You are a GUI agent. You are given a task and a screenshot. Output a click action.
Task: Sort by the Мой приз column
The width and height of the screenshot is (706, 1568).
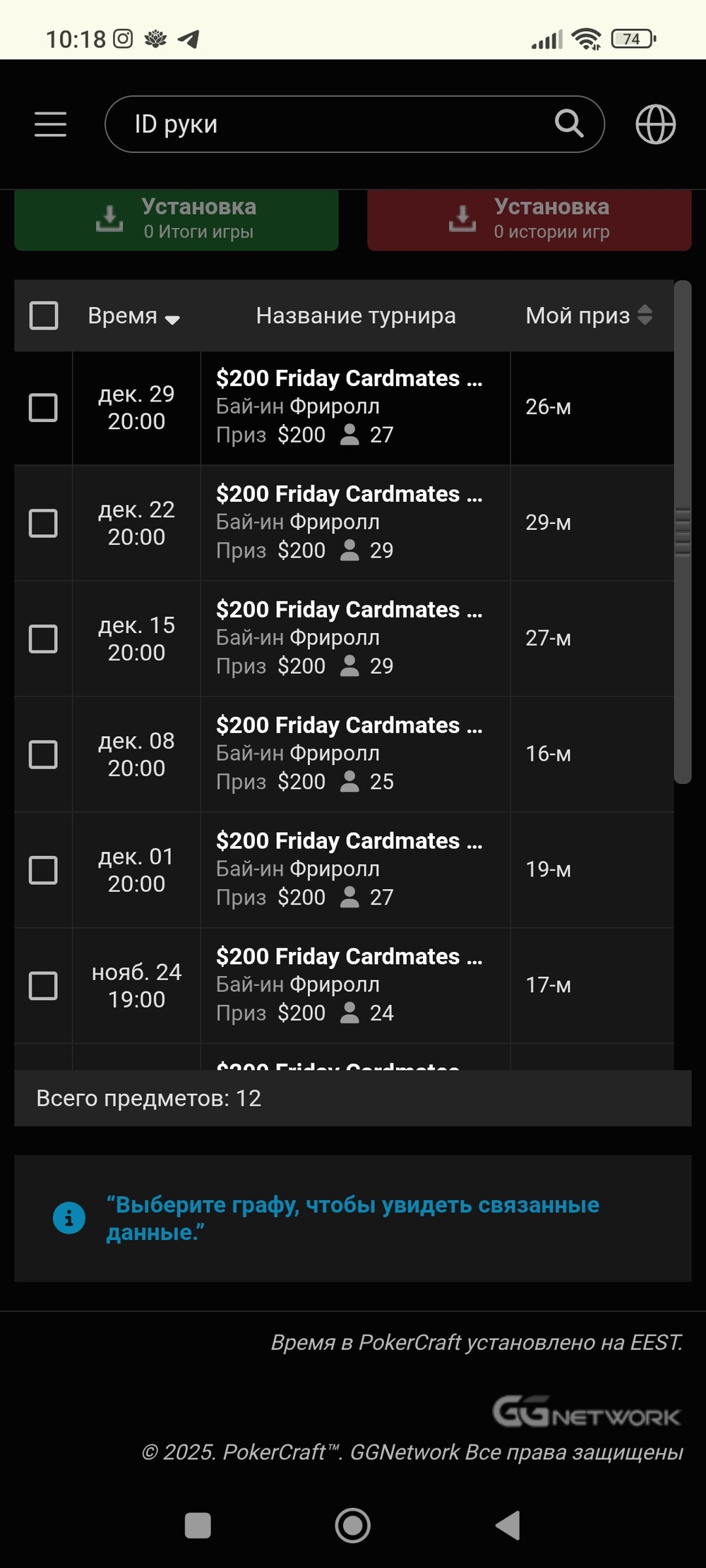coord(589,315)
